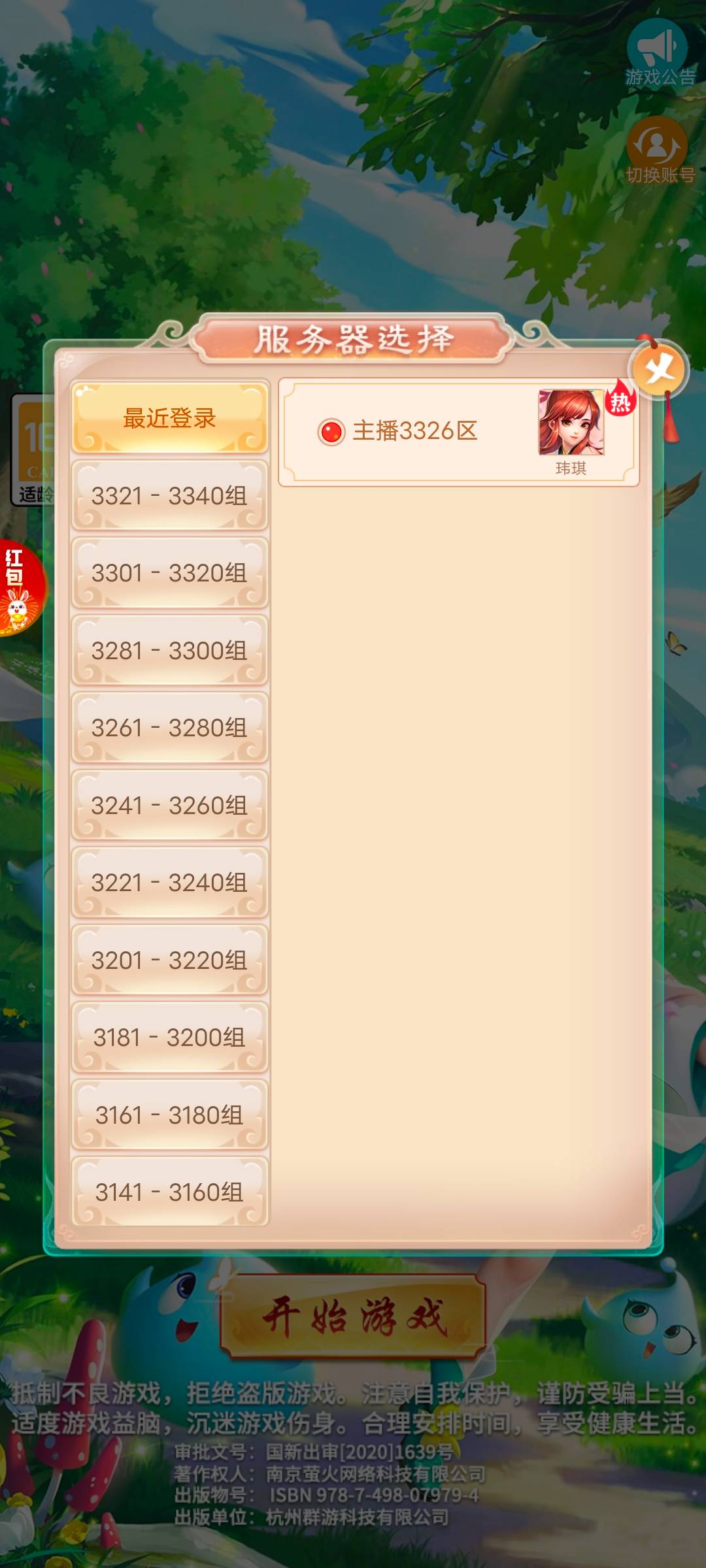Select the 3241 - 3260组 group
The width and height of the screenshot is (706, 1568).
(x=169, y=806)
